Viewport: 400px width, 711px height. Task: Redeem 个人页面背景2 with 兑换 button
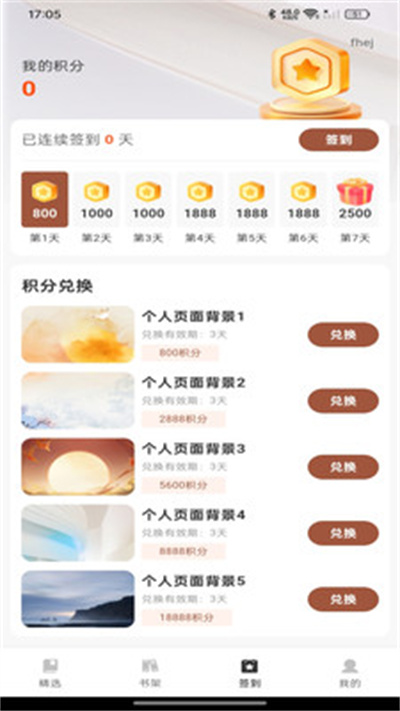click(x=343, y=401)
